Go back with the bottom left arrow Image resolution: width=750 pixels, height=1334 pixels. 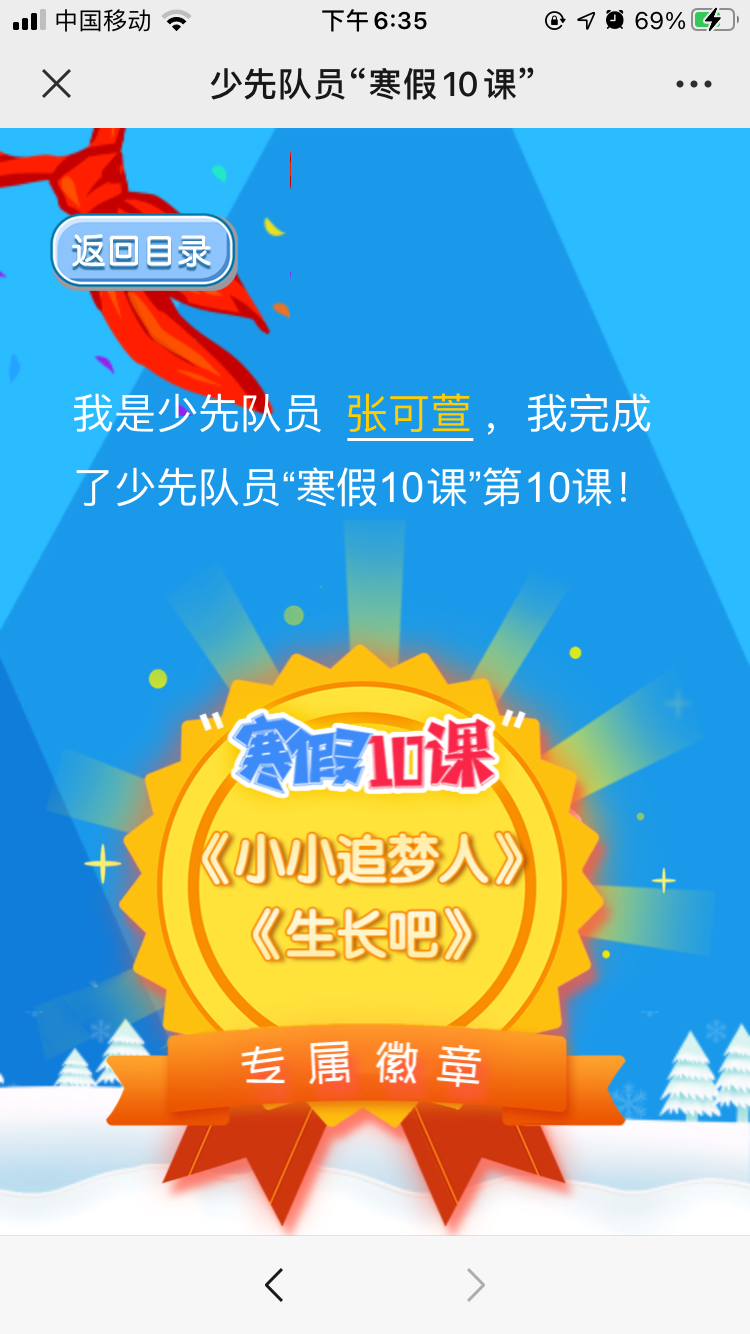point(274,1285)
